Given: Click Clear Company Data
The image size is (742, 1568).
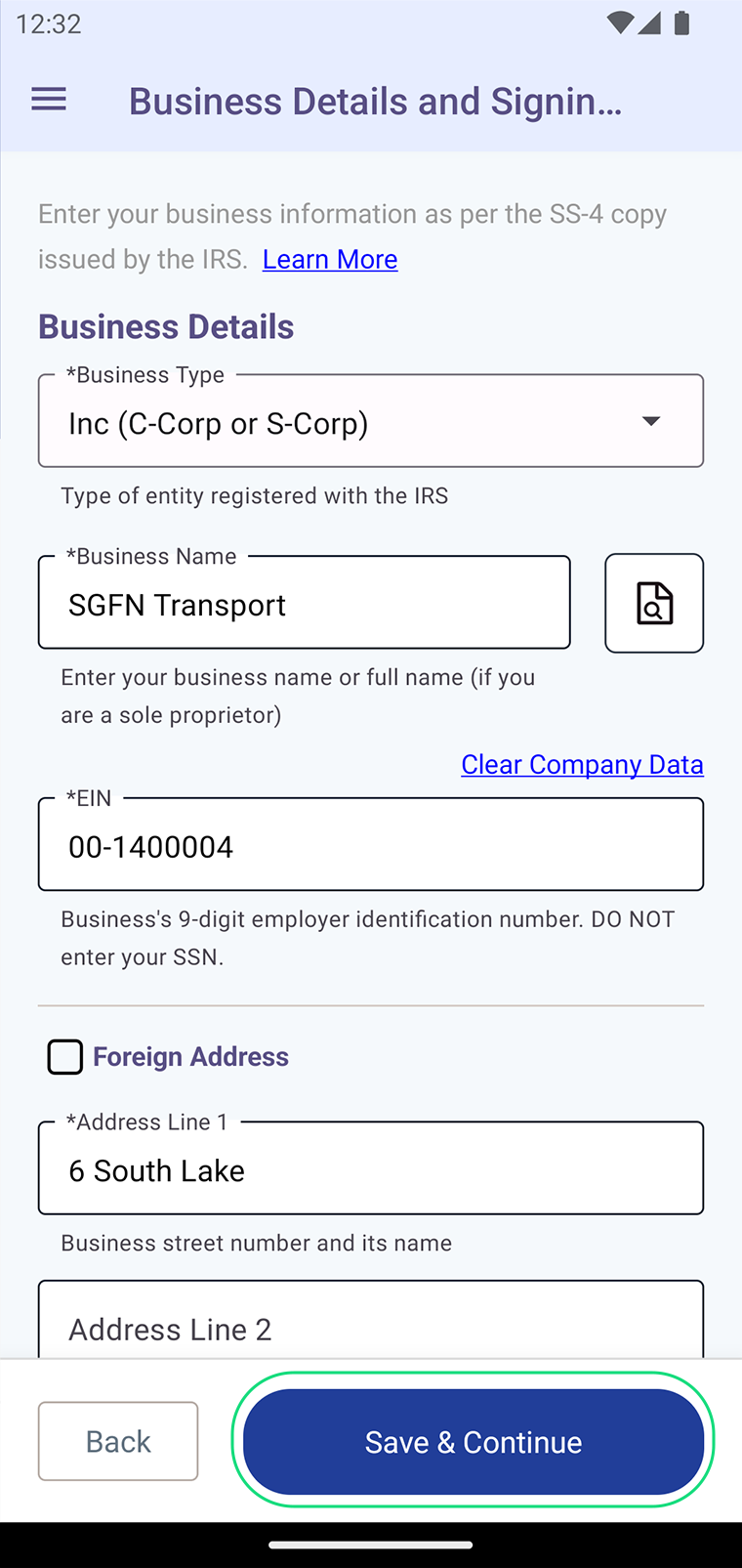Looking at the screenshot, I should (x=582, y=764).
